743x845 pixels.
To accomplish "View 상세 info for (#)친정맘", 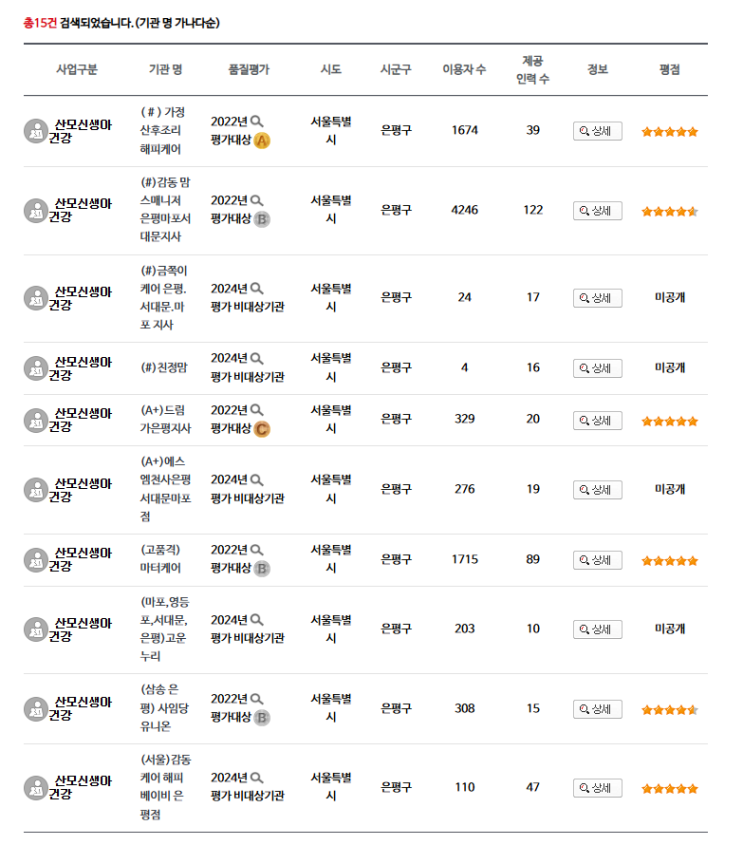I will pos(597,369).
